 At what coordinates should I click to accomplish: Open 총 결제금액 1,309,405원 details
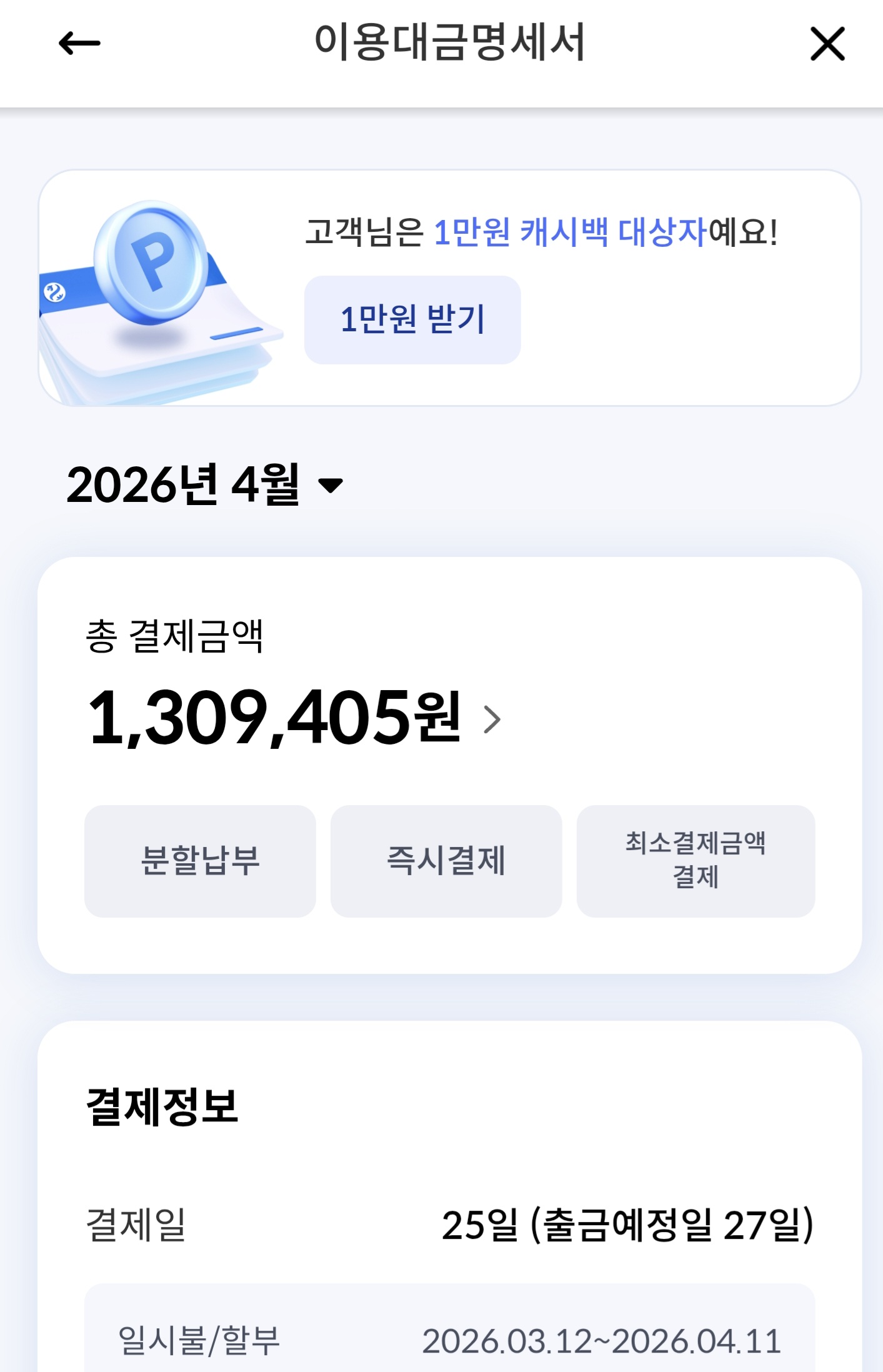pos(295,718)
